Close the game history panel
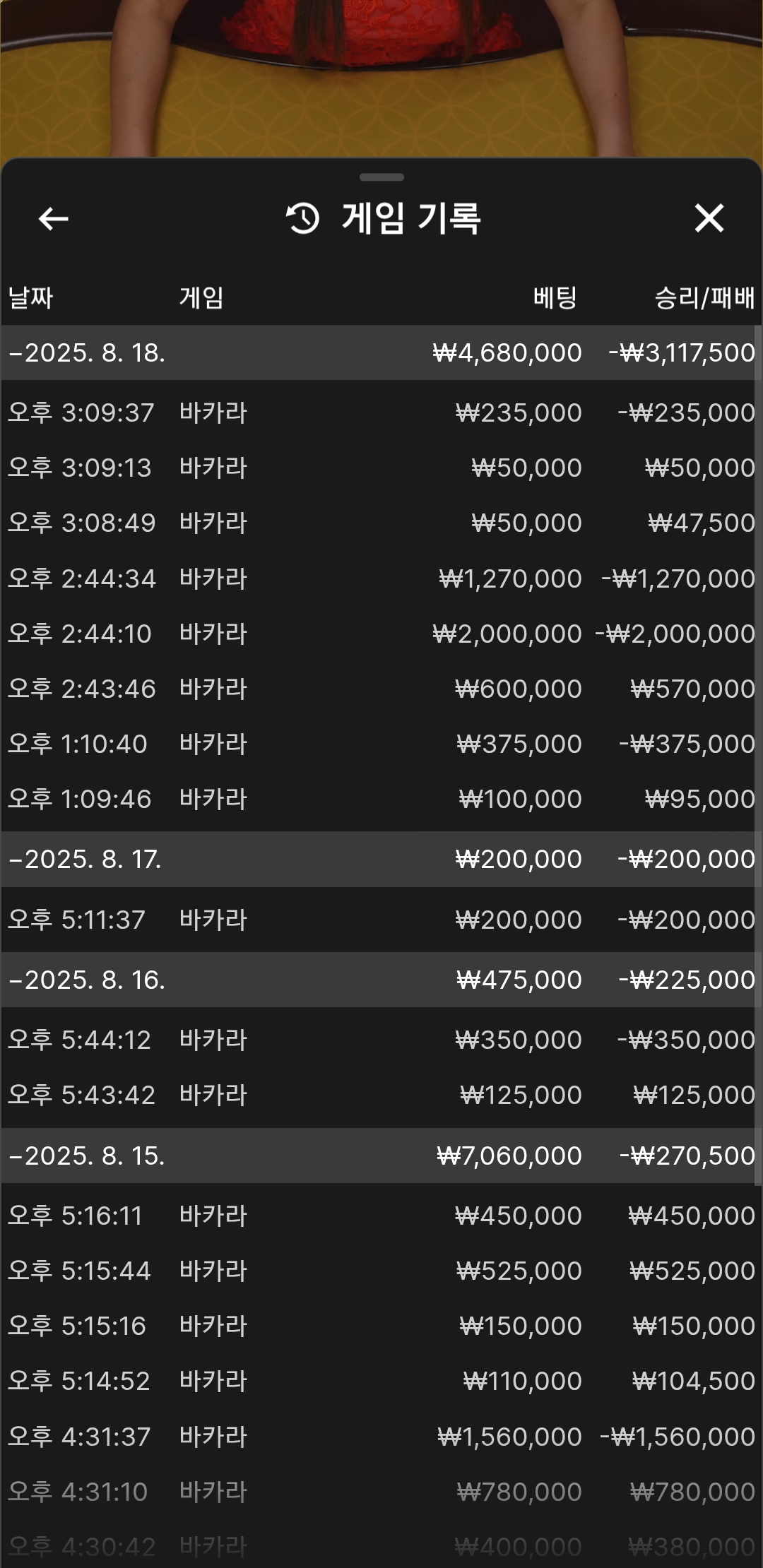This screenshot has width=763, height=1568. [x=709, y=218]
